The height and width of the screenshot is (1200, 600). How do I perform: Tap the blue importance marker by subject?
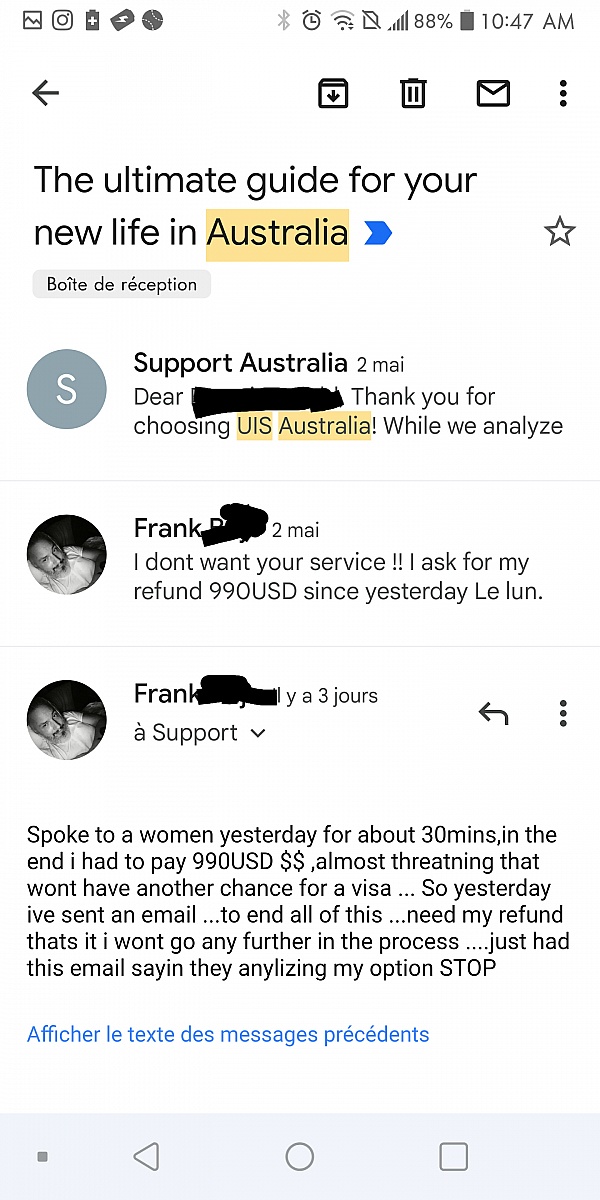pyautogui.click(x=378, y=234)
